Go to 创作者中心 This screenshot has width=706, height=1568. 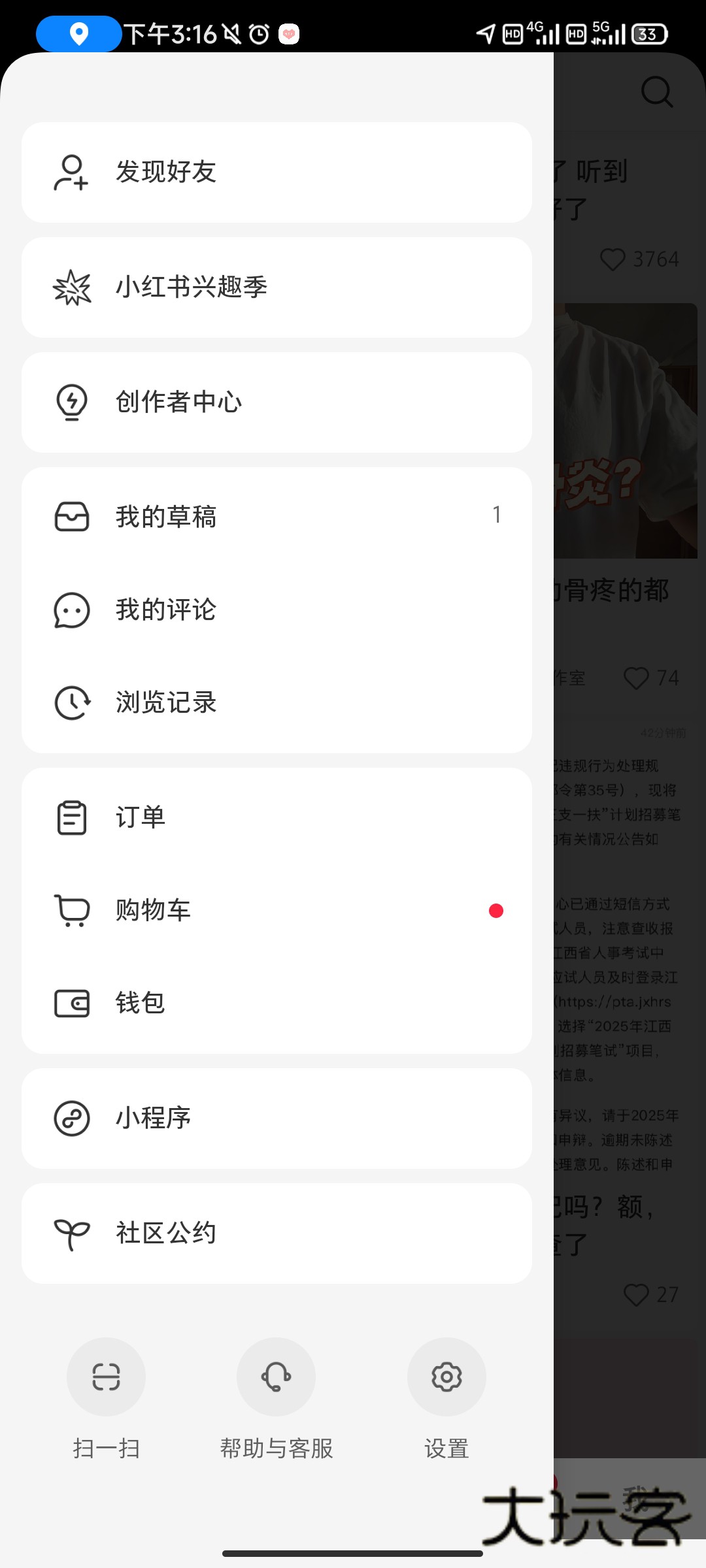pyautogui.click(x=276, y=402)
